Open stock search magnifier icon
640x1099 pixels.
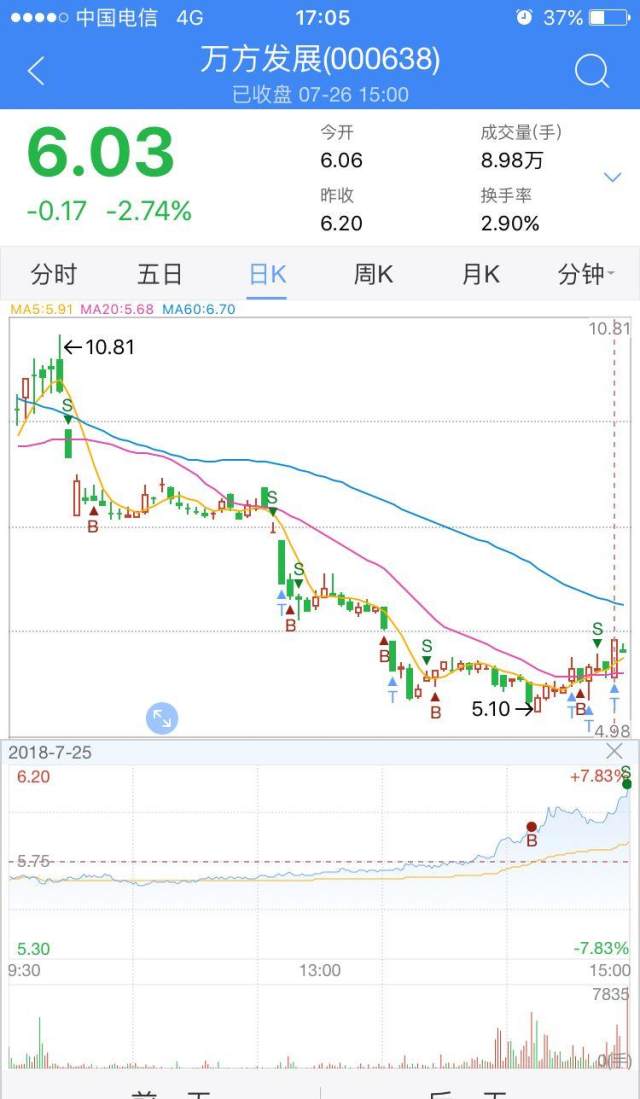[591, 71]
